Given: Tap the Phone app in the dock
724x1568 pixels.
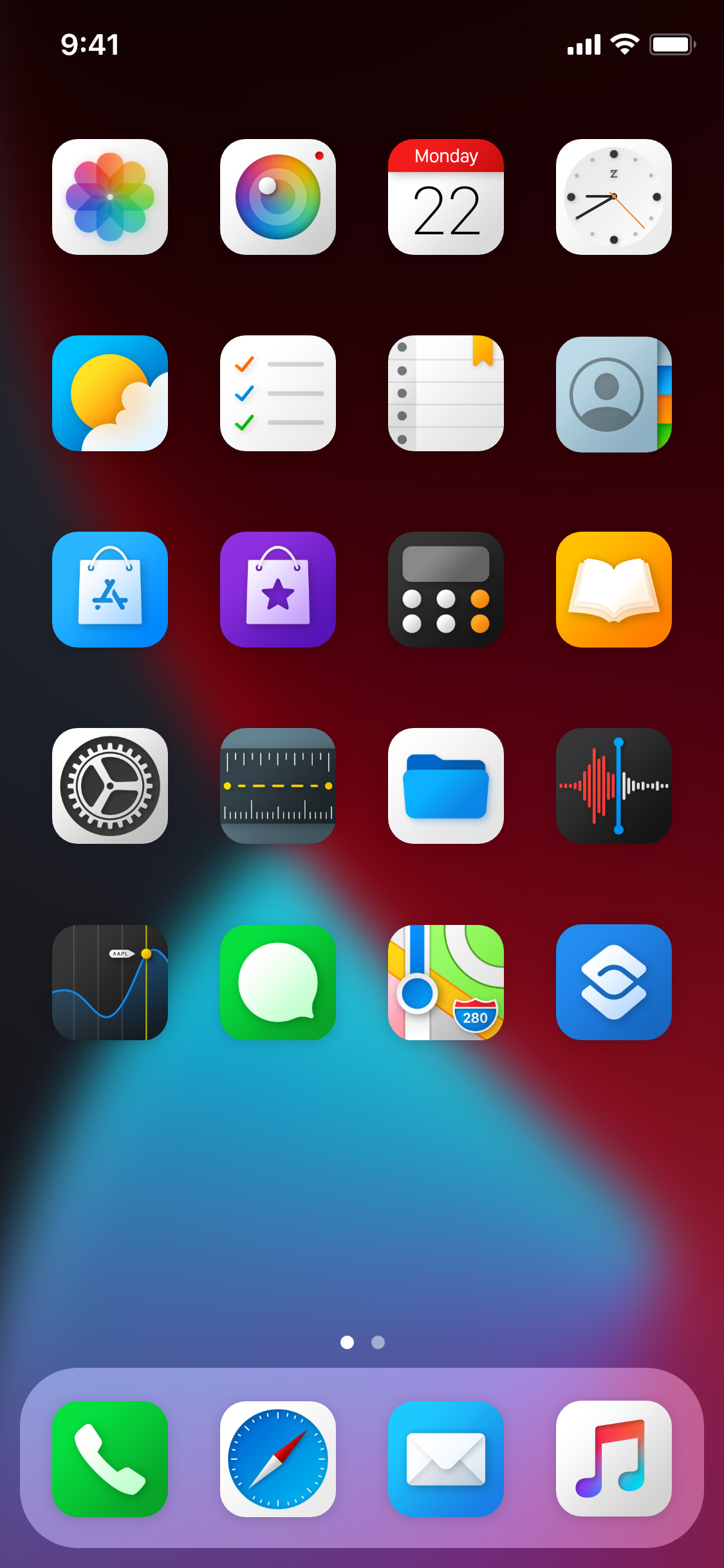Looking at the screenshot, I should point(110,1459).
